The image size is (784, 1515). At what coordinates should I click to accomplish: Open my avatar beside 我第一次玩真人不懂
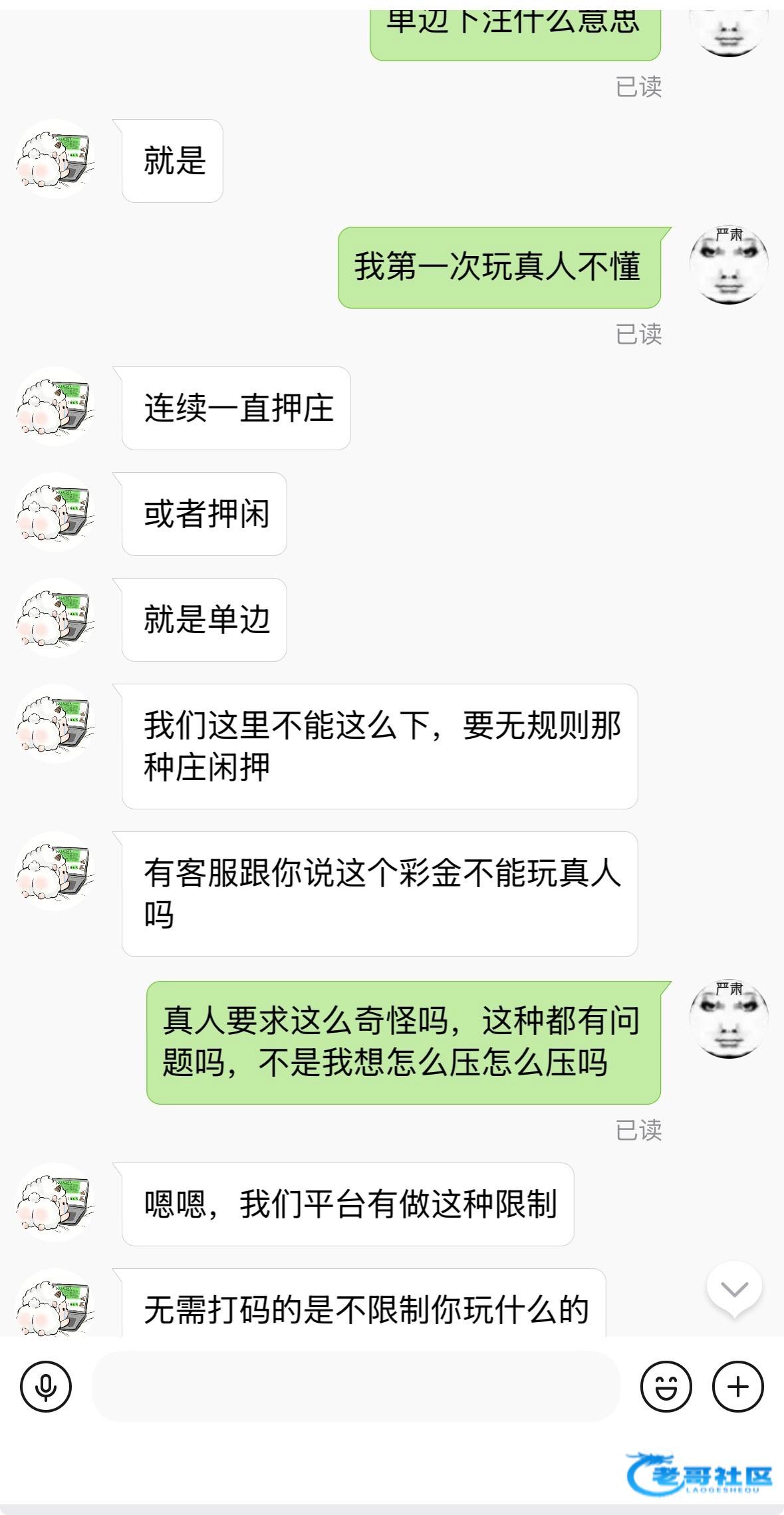click(729, 265)
